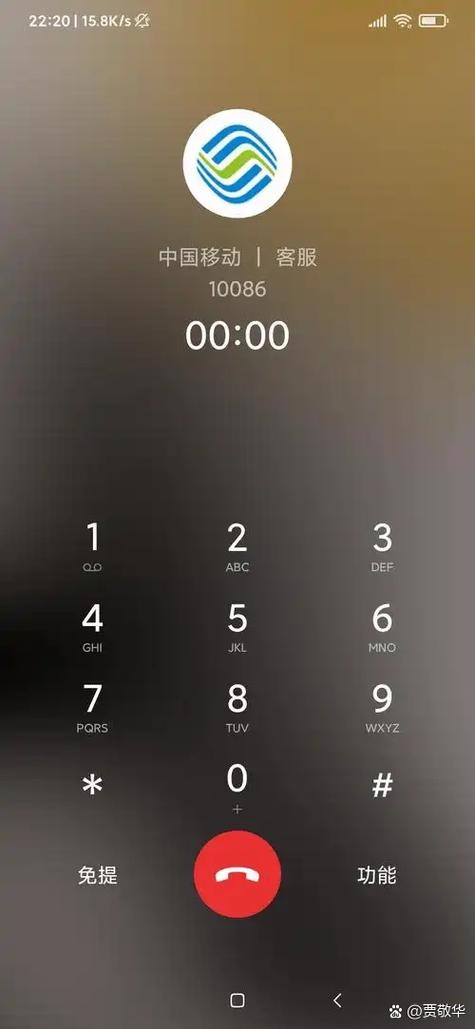The width and height of the screenshot is (475, 1029).
Task: Dial digit 1 on the keypad
Action: click(x=93, y=546)
